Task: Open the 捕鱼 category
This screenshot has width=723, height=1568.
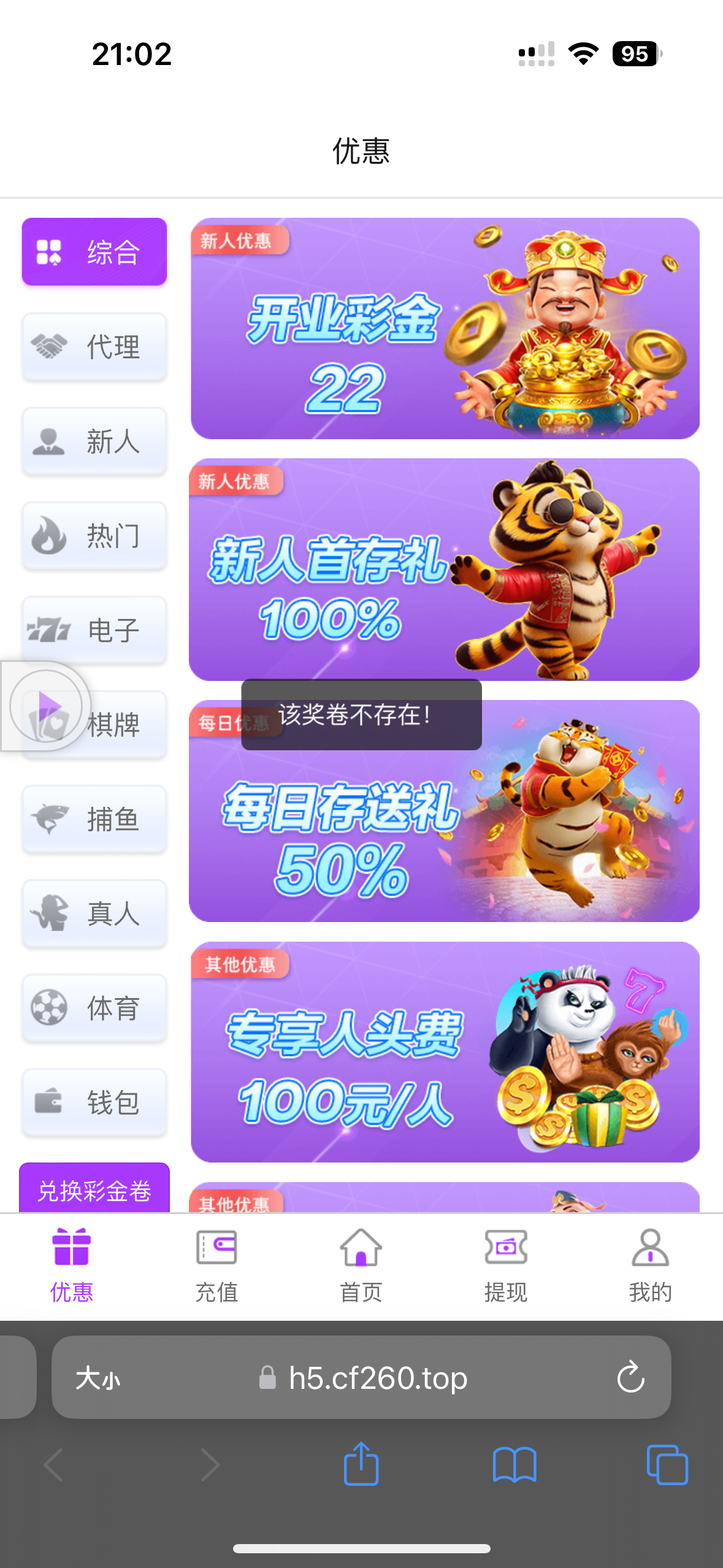Action: [x=94, y=819]
